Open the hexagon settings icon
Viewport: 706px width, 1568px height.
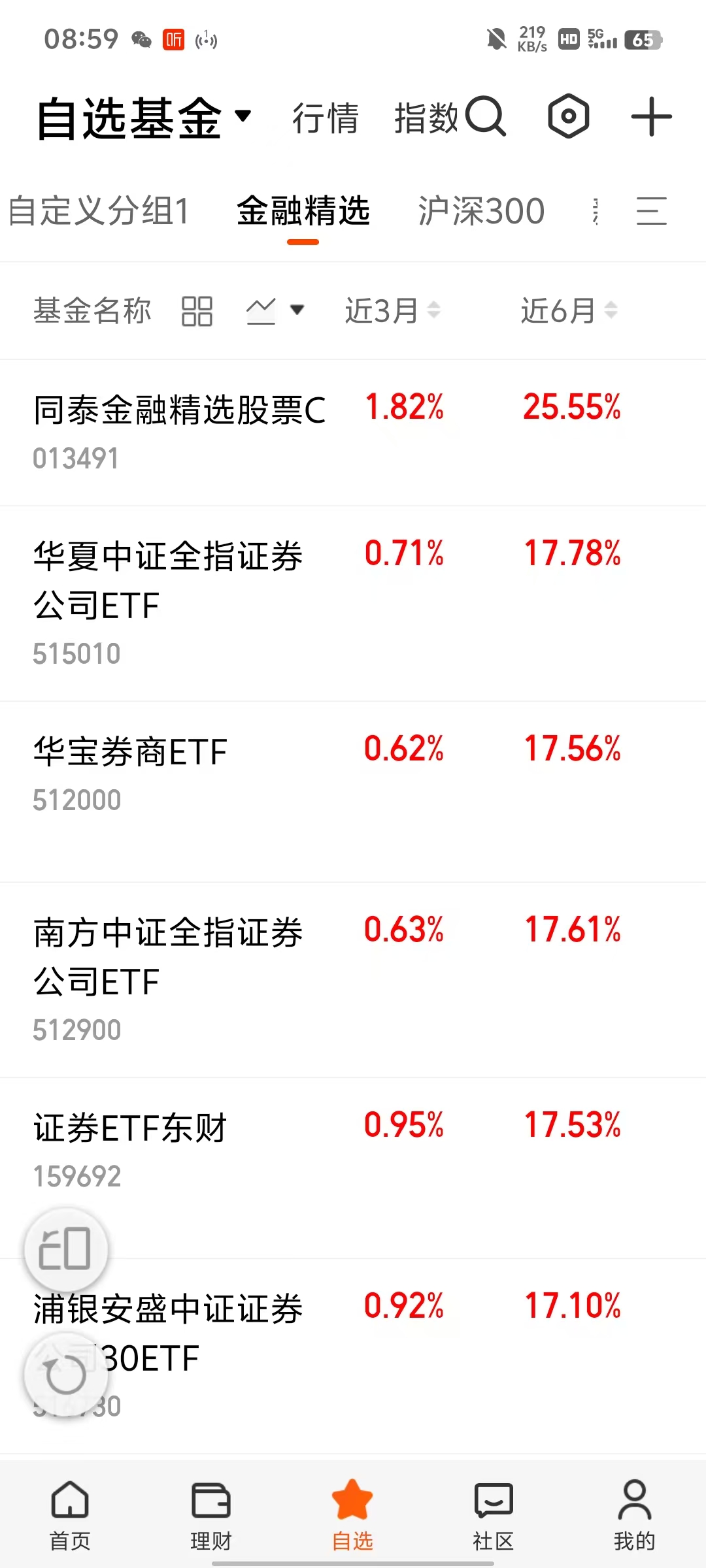[x=568, y=117]
